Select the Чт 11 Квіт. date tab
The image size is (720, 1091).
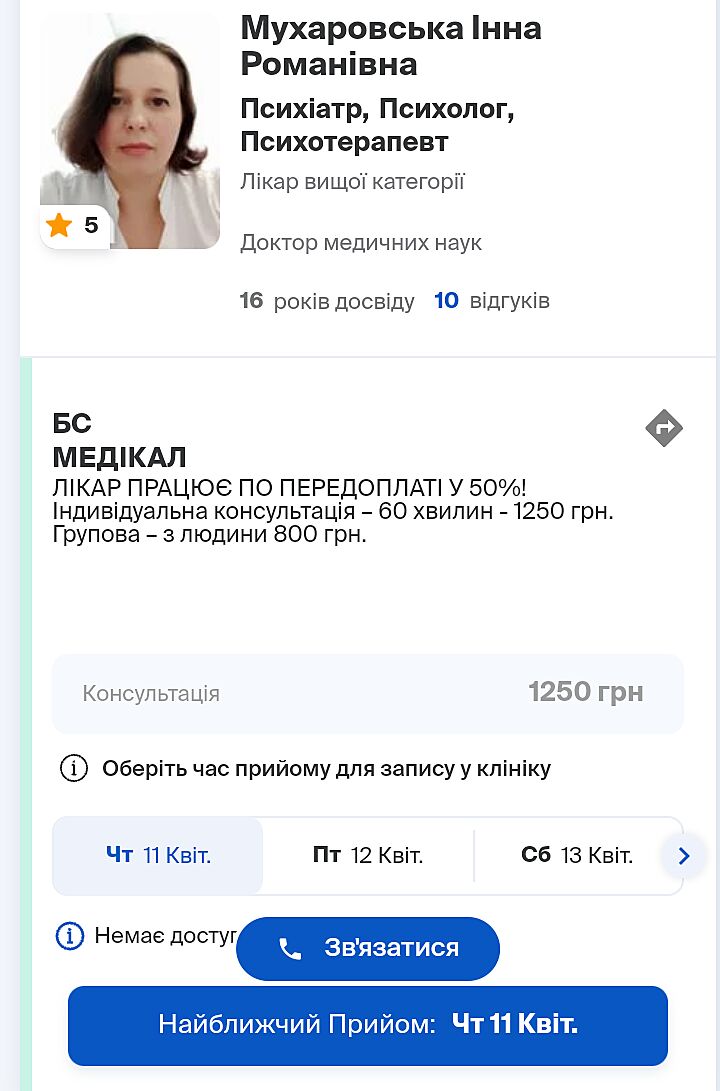click(158, 856)
